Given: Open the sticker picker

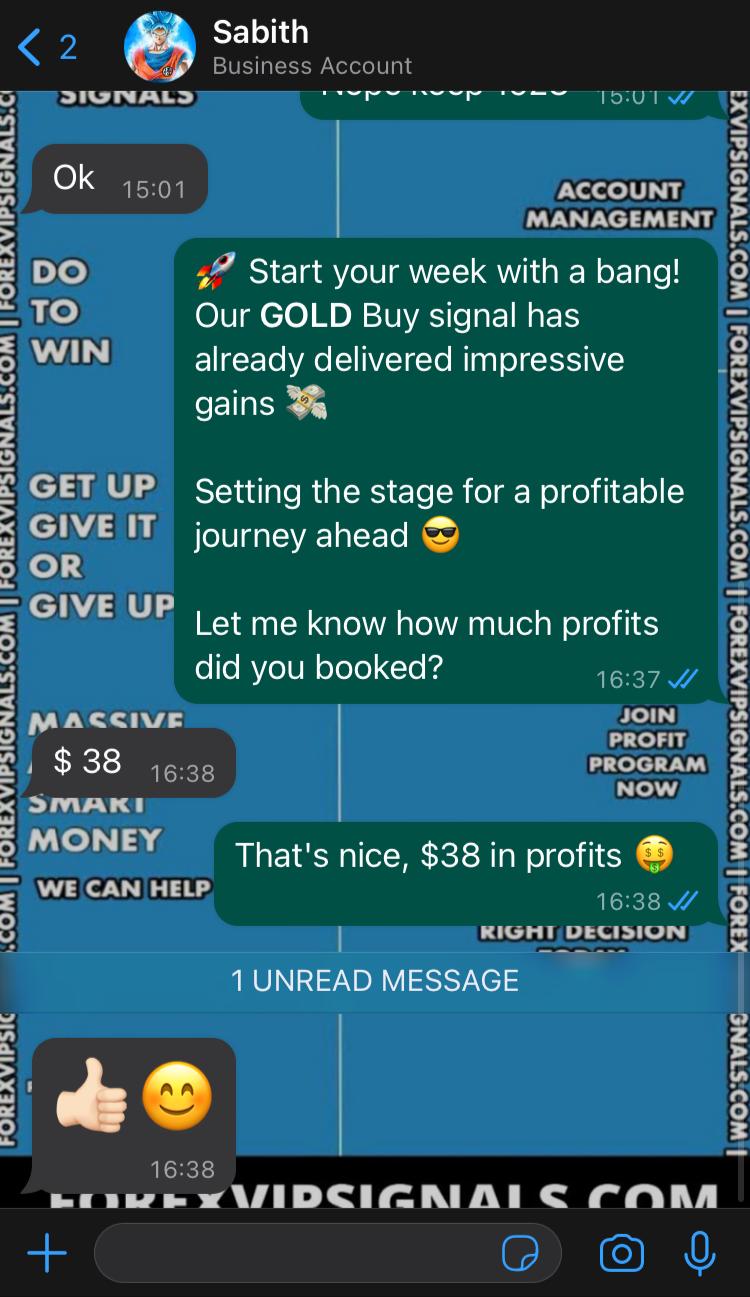Looking at the screenshot, I should click(520, 1253).
